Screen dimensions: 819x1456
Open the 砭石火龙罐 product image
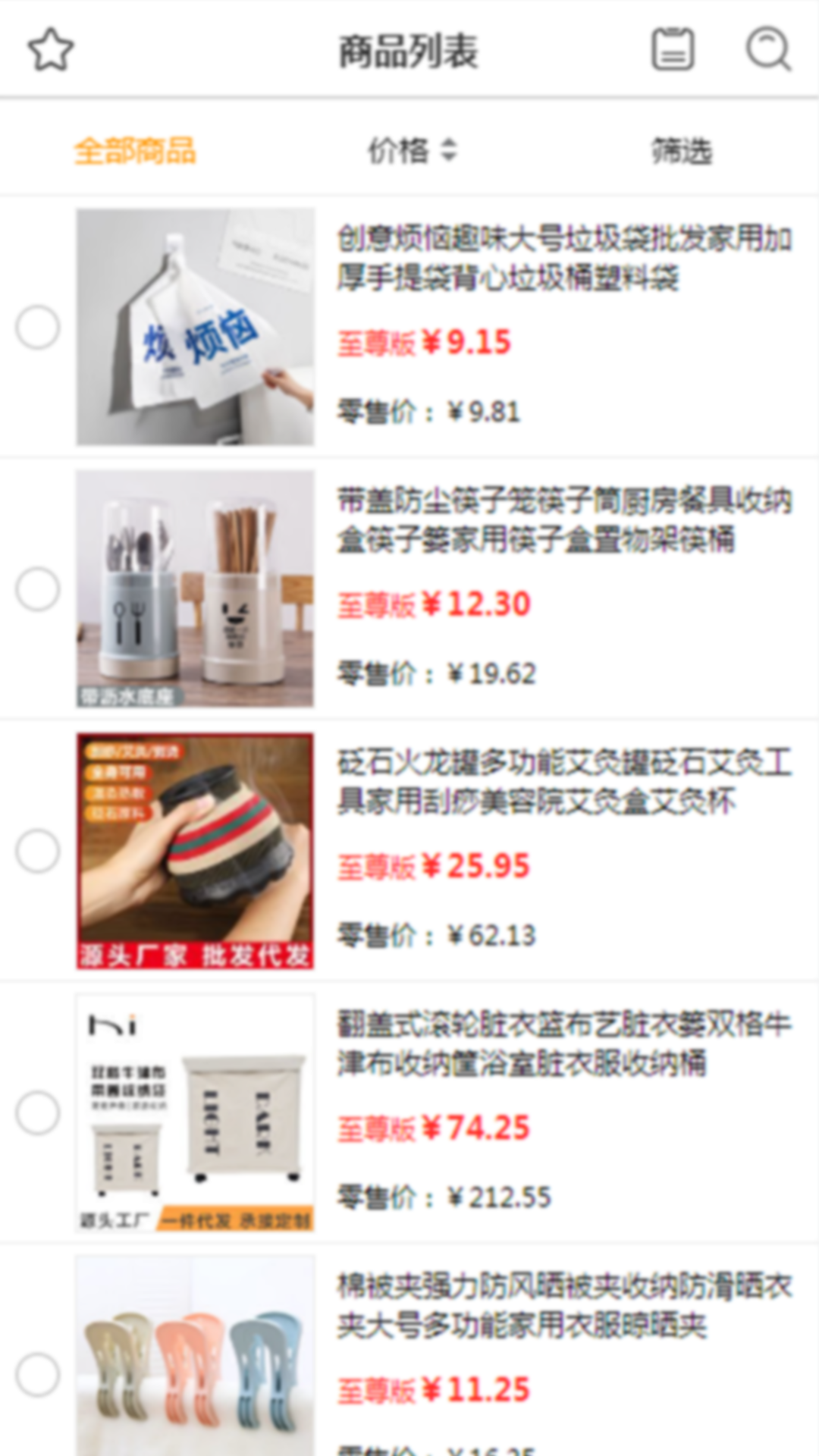(x=195, y=851)
